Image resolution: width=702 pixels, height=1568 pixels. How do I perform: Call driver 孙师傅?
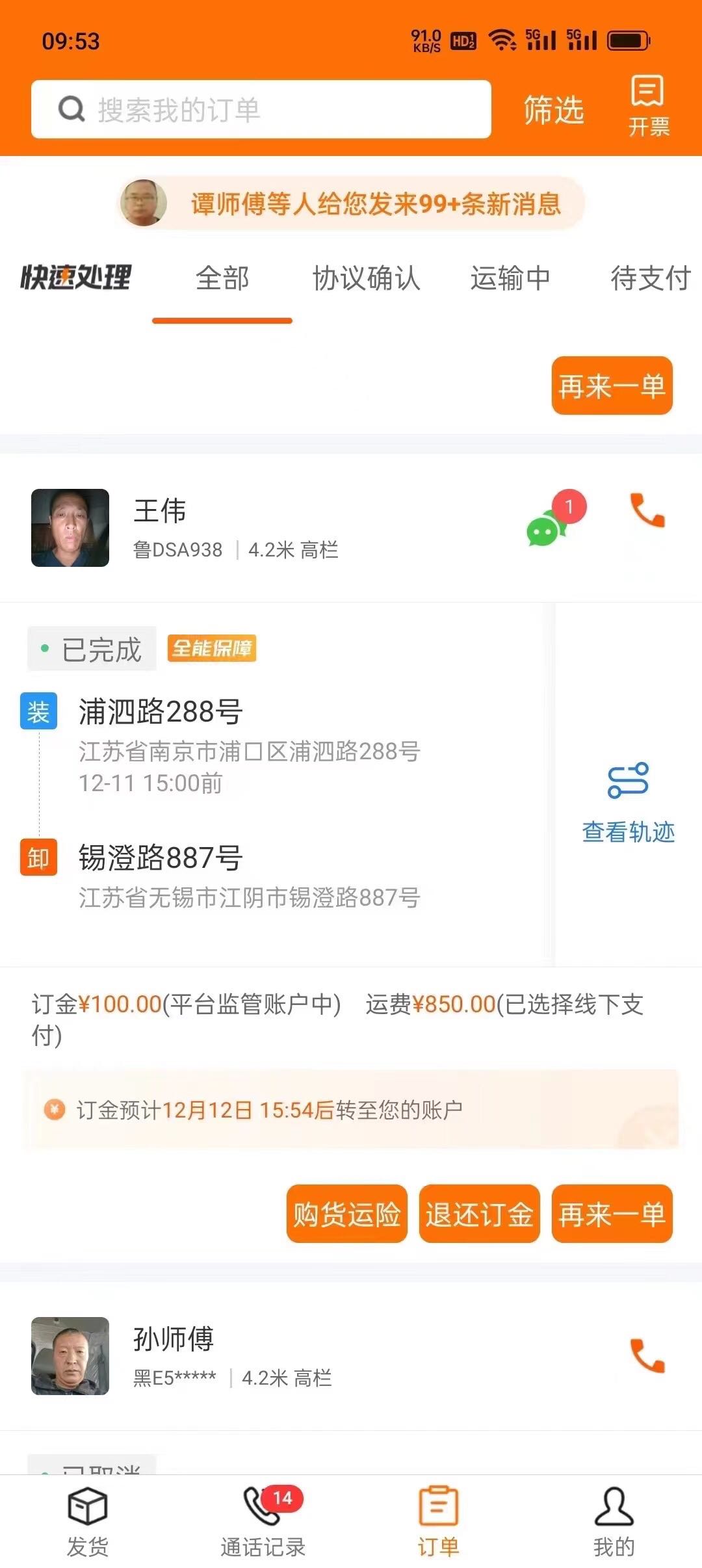647,1355
